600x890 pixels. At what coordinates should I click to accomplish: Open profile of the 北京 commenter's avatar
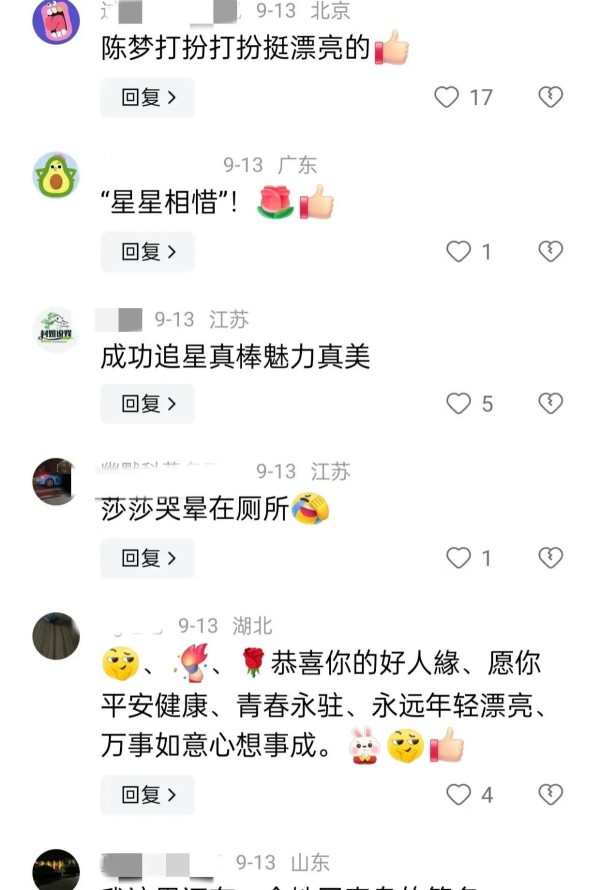click(x=56, y=22)
